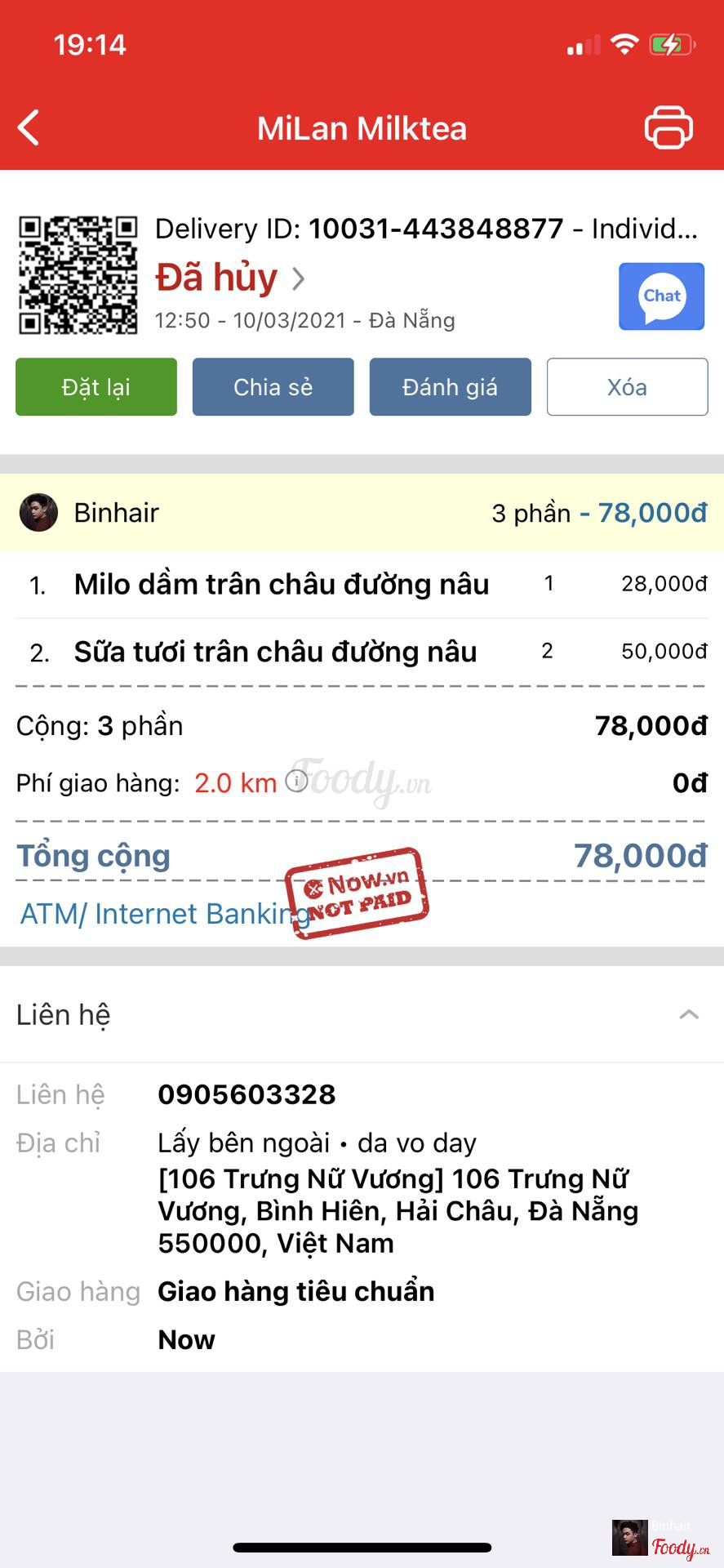Image resolution: width=724 pixels, height=1568 pixels.
Task: Print the order receipt
Action: click(668, 128)
